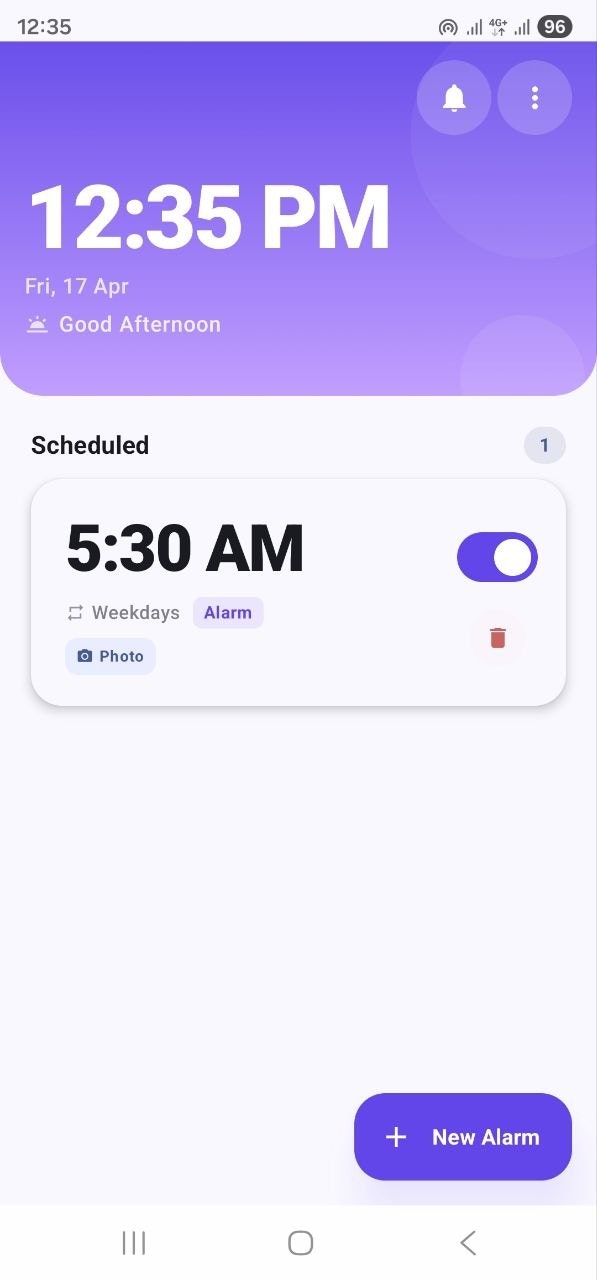Viewport: 597px width, 1280px height.
Task: Delete the 5:30 AM alarm
Action: pyautogui.click(x=498, y=637)
